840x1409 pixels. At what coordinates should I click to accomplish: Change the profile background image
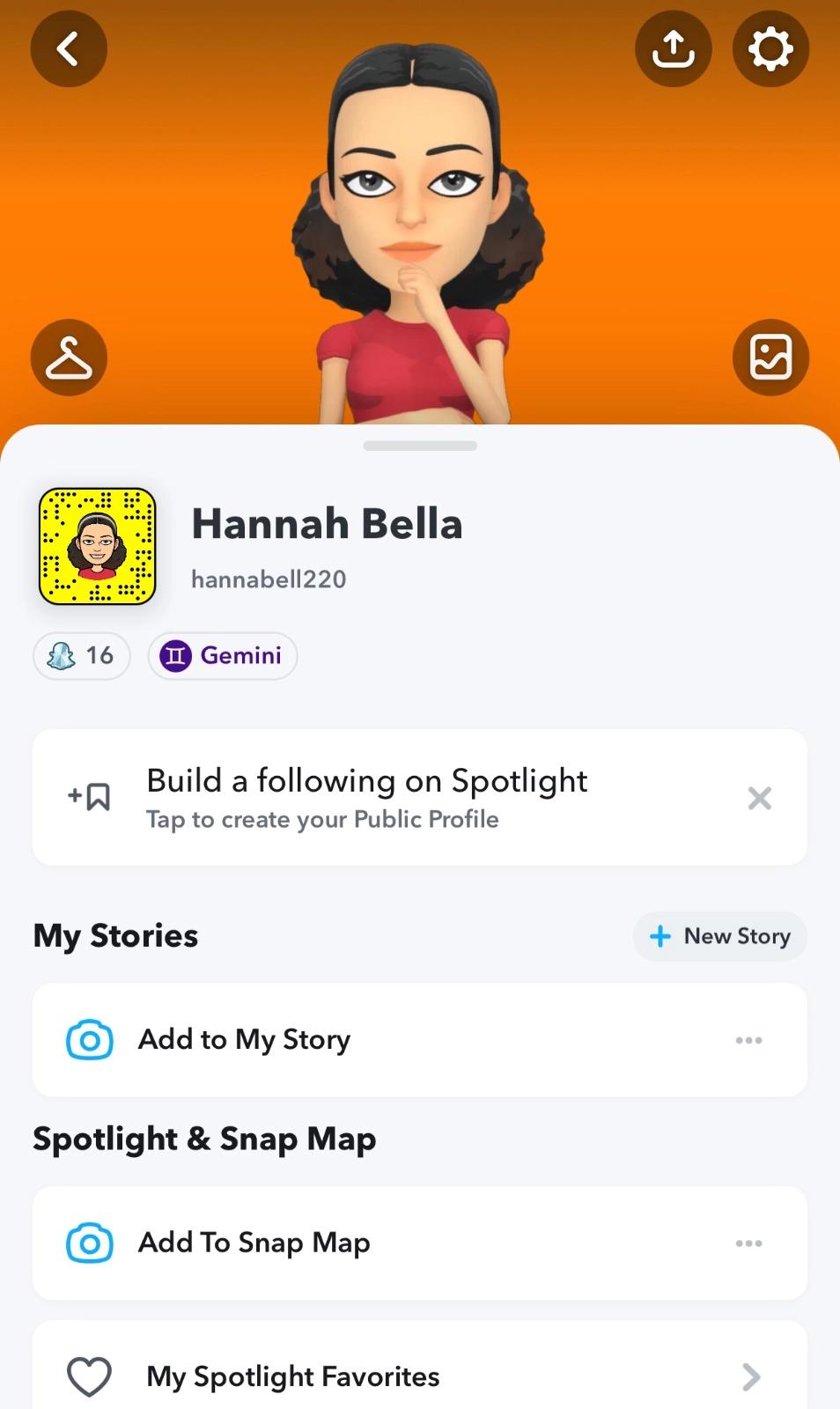tap(770, 358)
